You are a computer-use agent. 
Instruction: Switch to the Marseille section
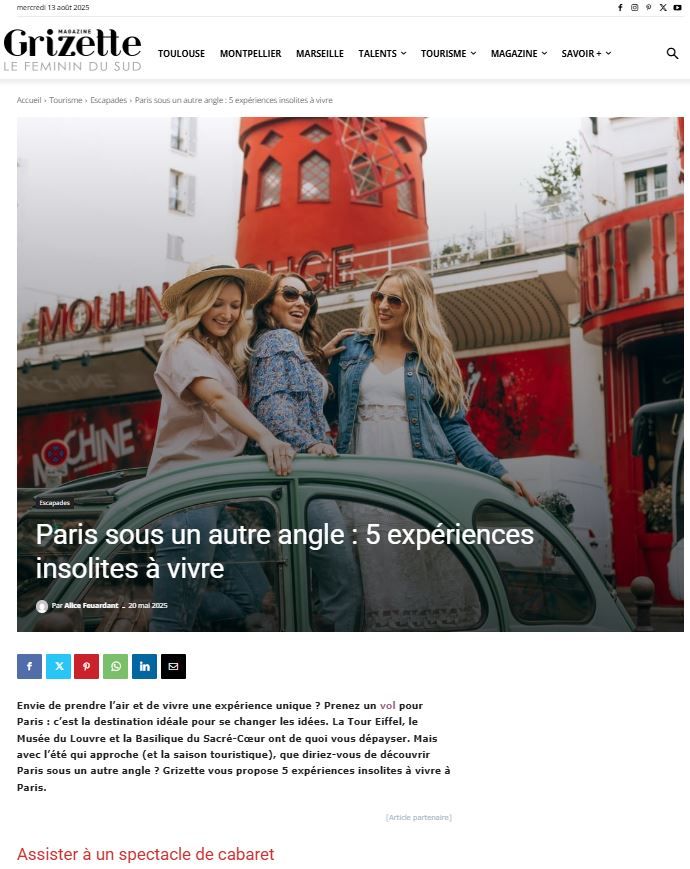(x=319, y=54)
